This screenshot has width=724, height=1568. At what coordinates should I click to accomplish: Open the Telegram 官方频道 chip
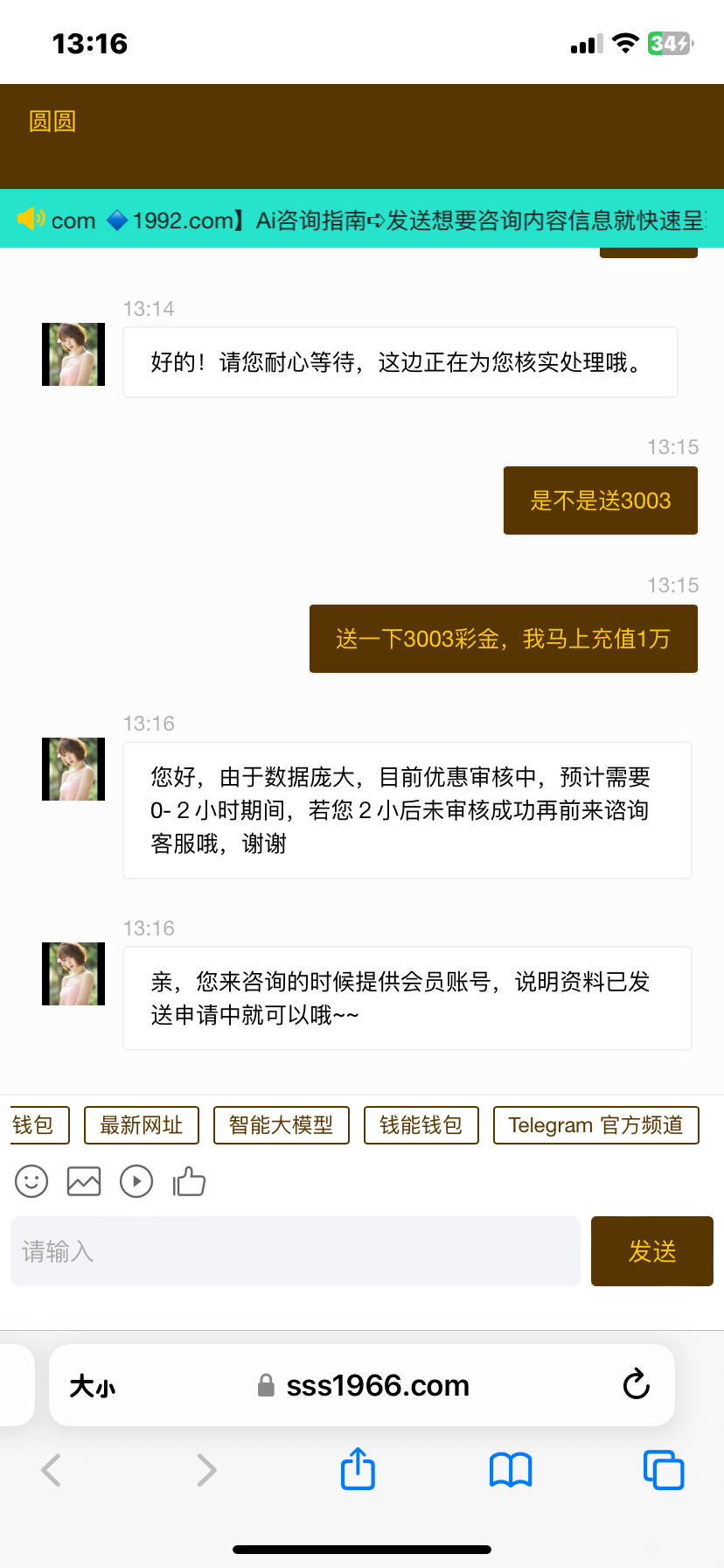point(595,1125)
